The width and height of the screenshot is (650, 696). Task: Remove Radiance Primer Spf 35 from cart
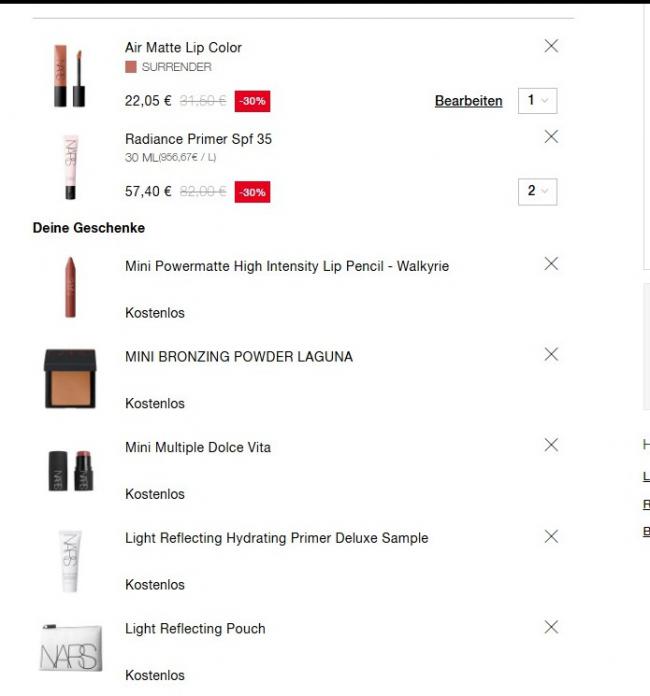[x=551, y=137]
